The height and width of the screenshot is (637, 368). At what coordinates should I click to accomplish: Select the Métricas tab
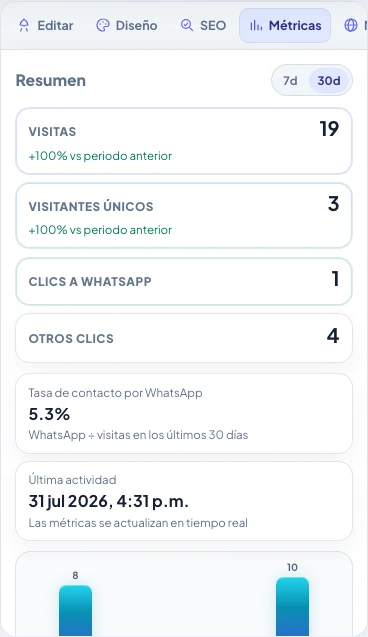(x=285, y=26)
